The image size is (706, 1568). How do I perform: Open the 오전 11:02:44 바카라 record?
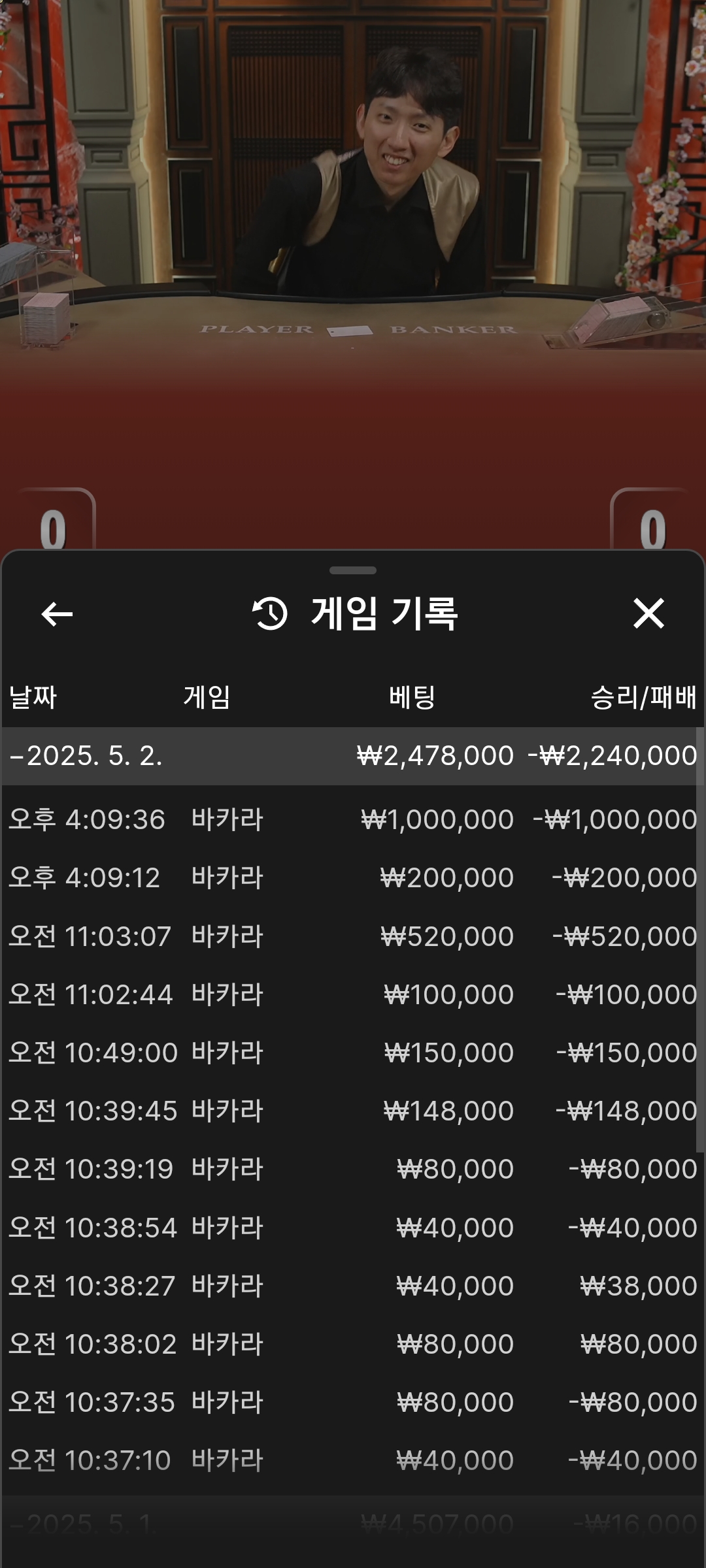[x=353, y=994]
